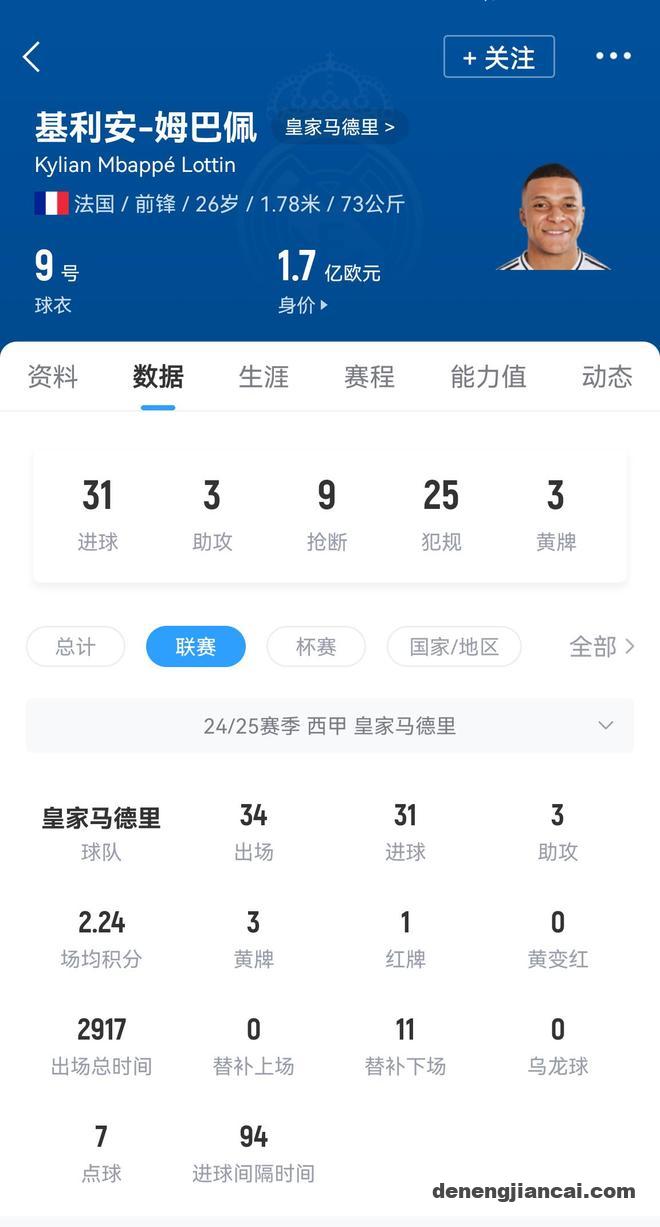This screenshot has width=660, height=1227.
Task: Open the 生涯 career tab
Action: 264,377
